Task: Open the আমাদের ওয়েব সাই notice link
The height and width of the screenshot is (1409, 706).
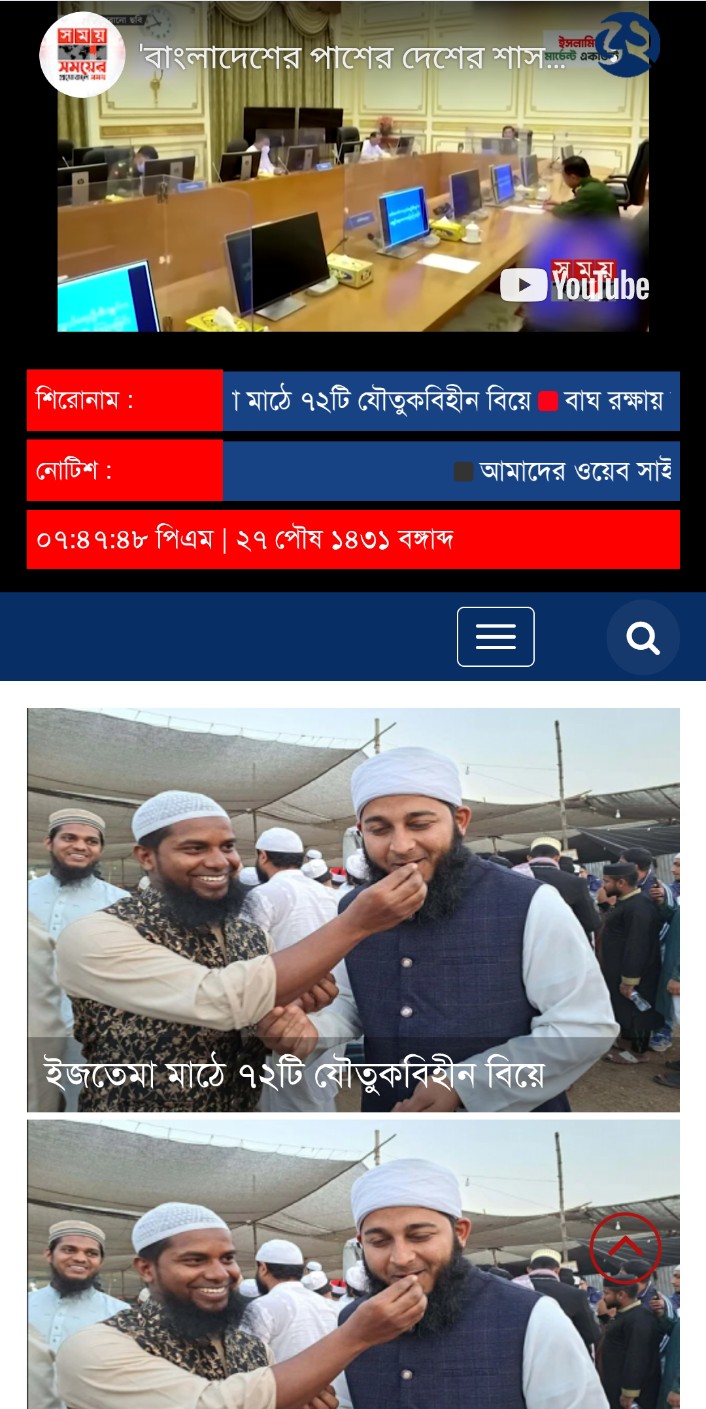Action: 575,470
